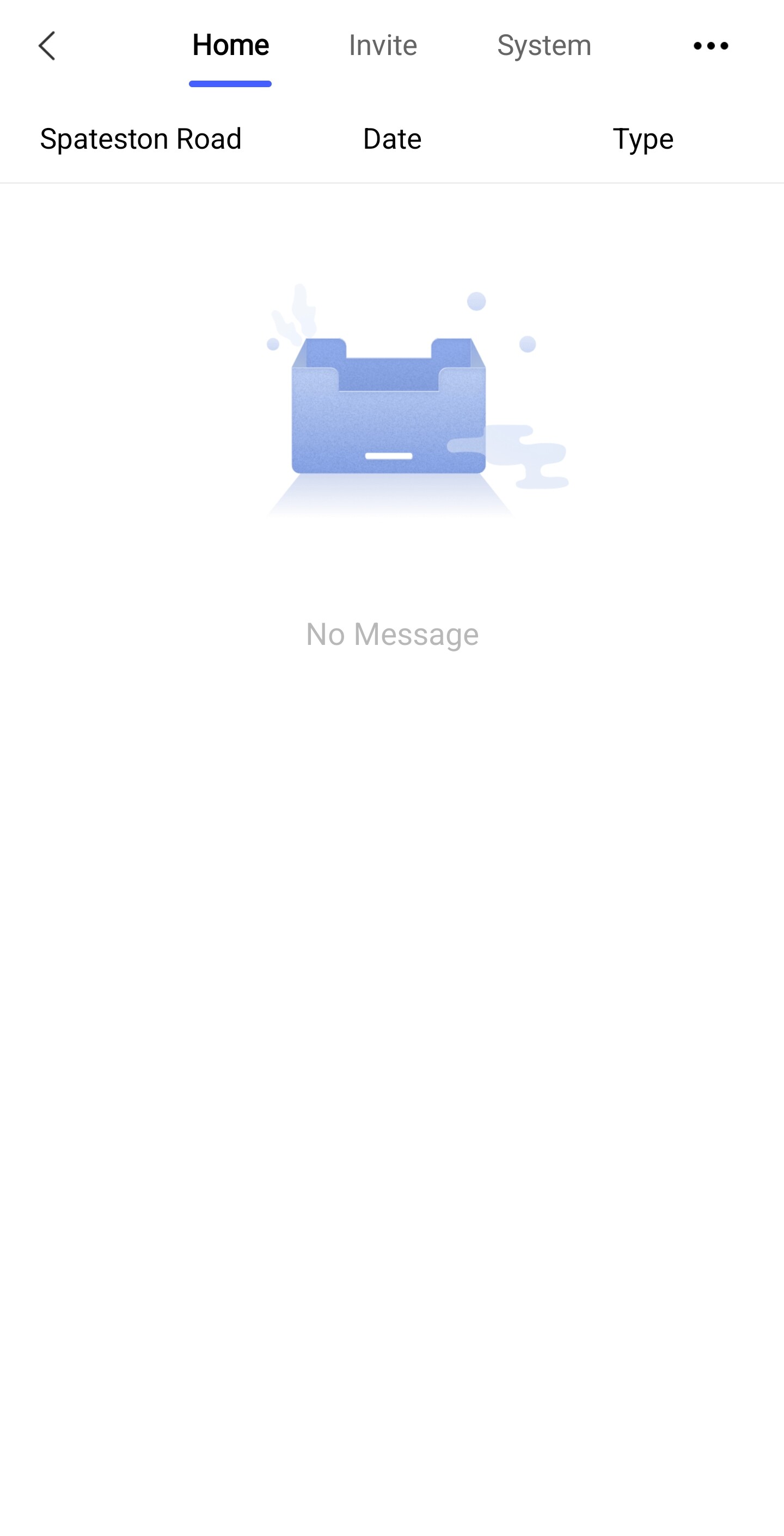
Task: Switch to the System tab
Action: pos(544,46)
